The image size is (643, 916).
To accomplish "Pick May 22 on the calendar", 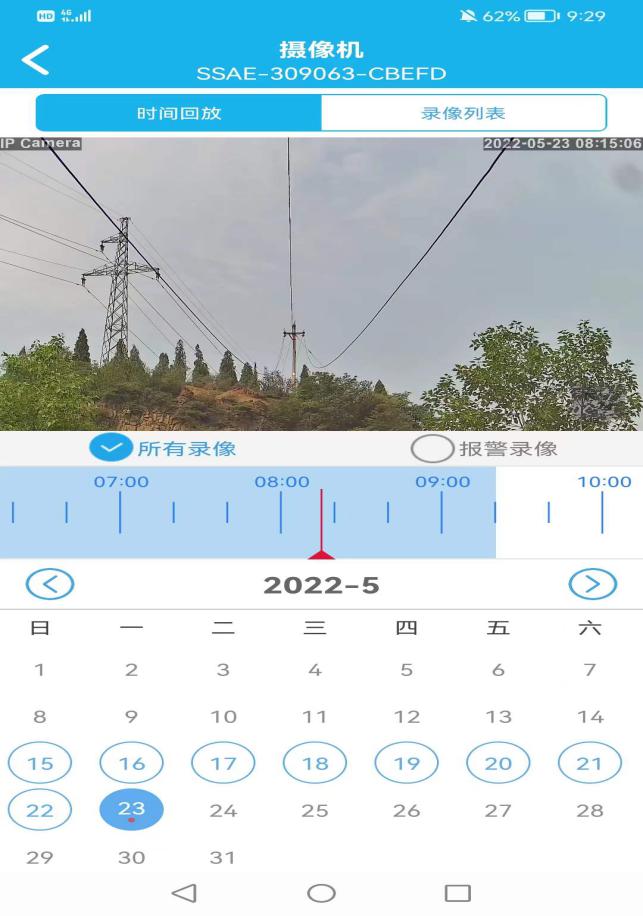I will tap(40, 810).
